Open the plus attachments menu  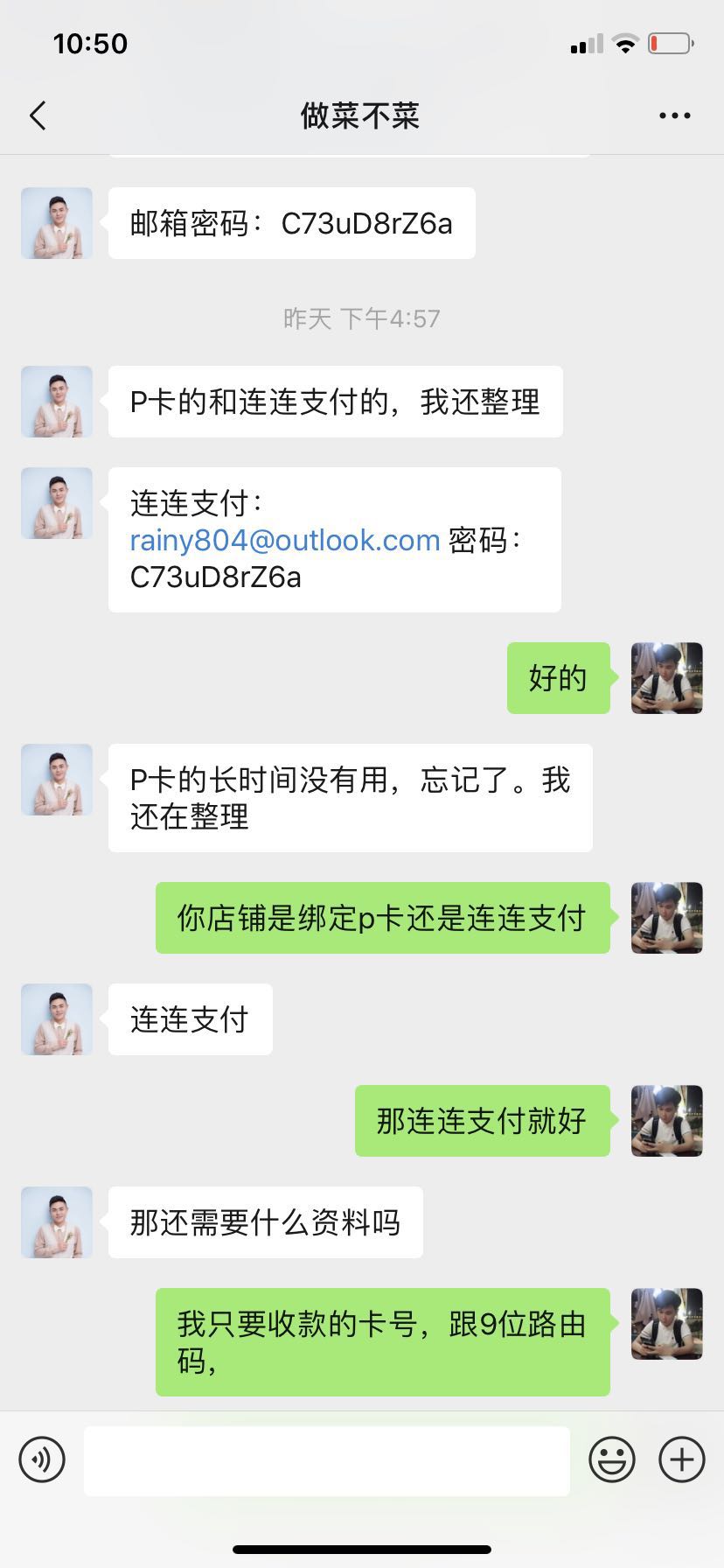(681, 1459)
